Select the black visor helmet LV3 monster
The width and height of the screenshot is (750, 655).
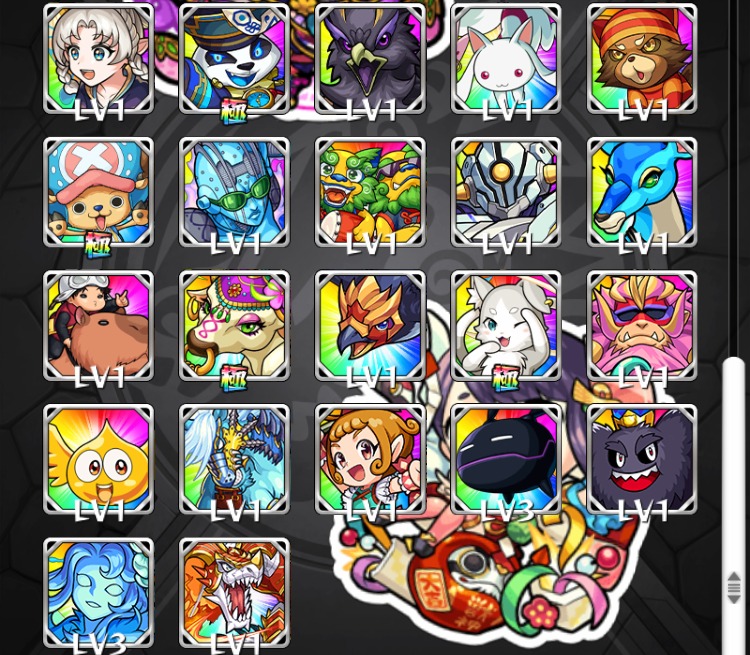(x=506, y=459)
